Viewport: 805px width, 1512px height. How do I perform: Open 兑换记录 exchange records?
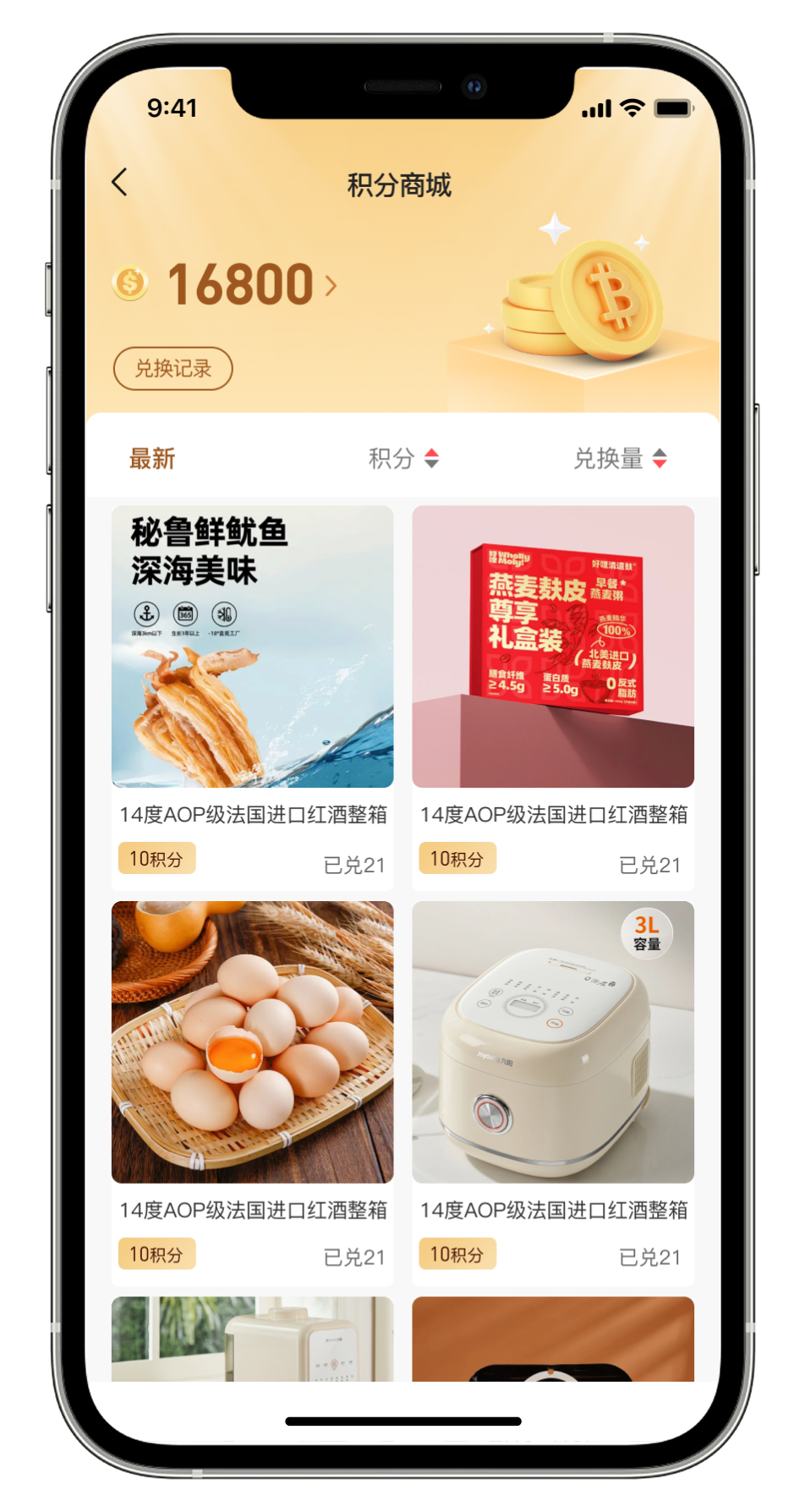[173, 369]
